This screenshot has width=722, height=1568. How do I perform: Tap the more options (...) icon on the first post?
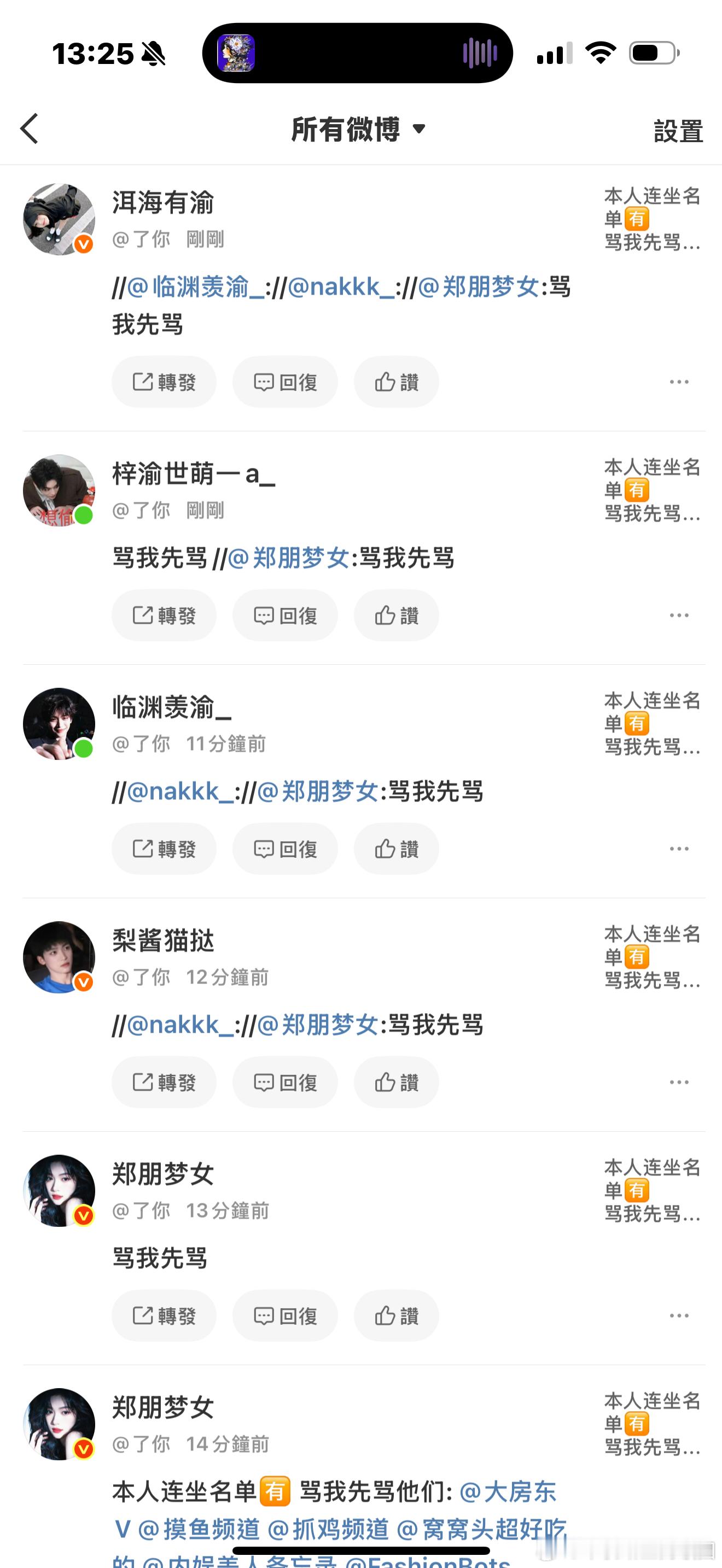(x=678, y=382)
